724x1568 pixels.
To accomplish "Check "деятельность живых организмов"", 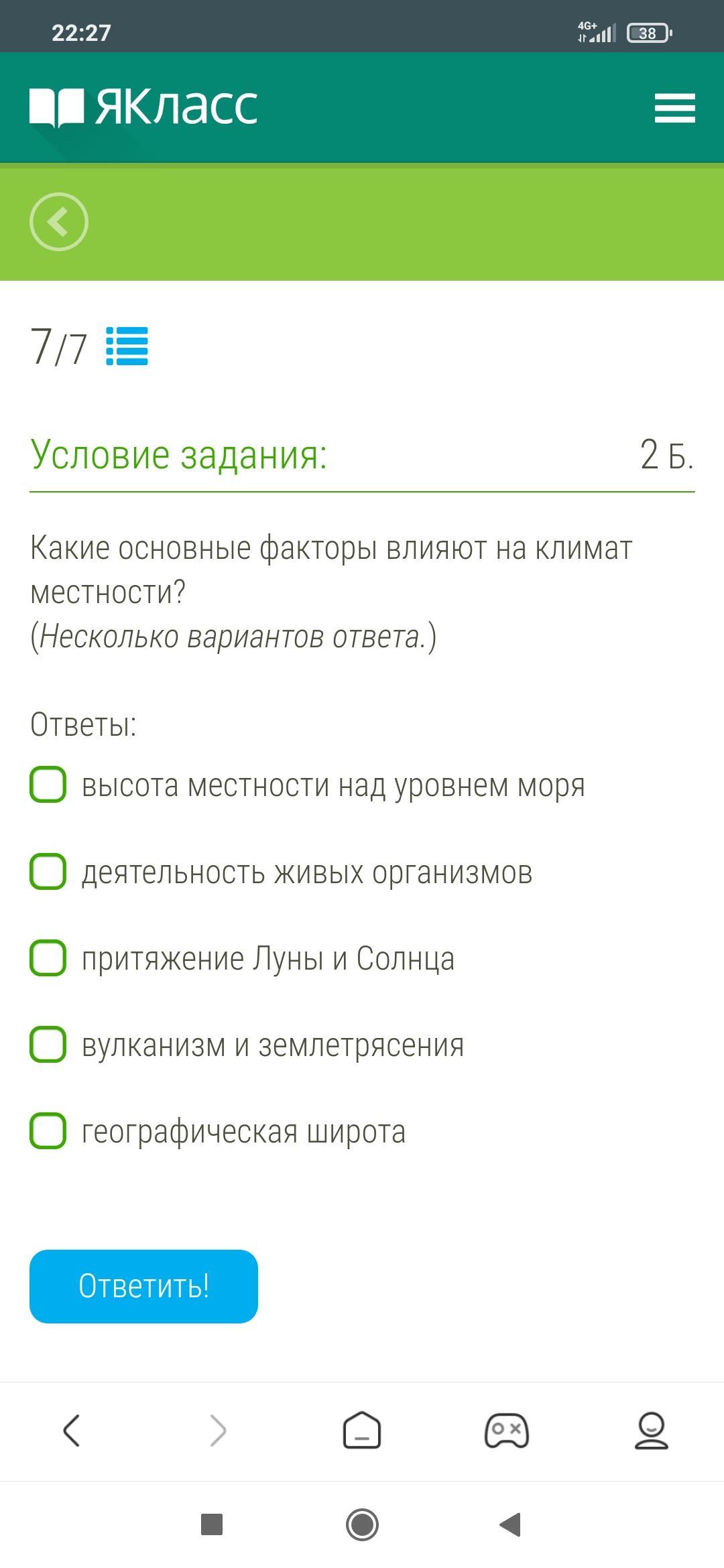I will click(48, 871).
